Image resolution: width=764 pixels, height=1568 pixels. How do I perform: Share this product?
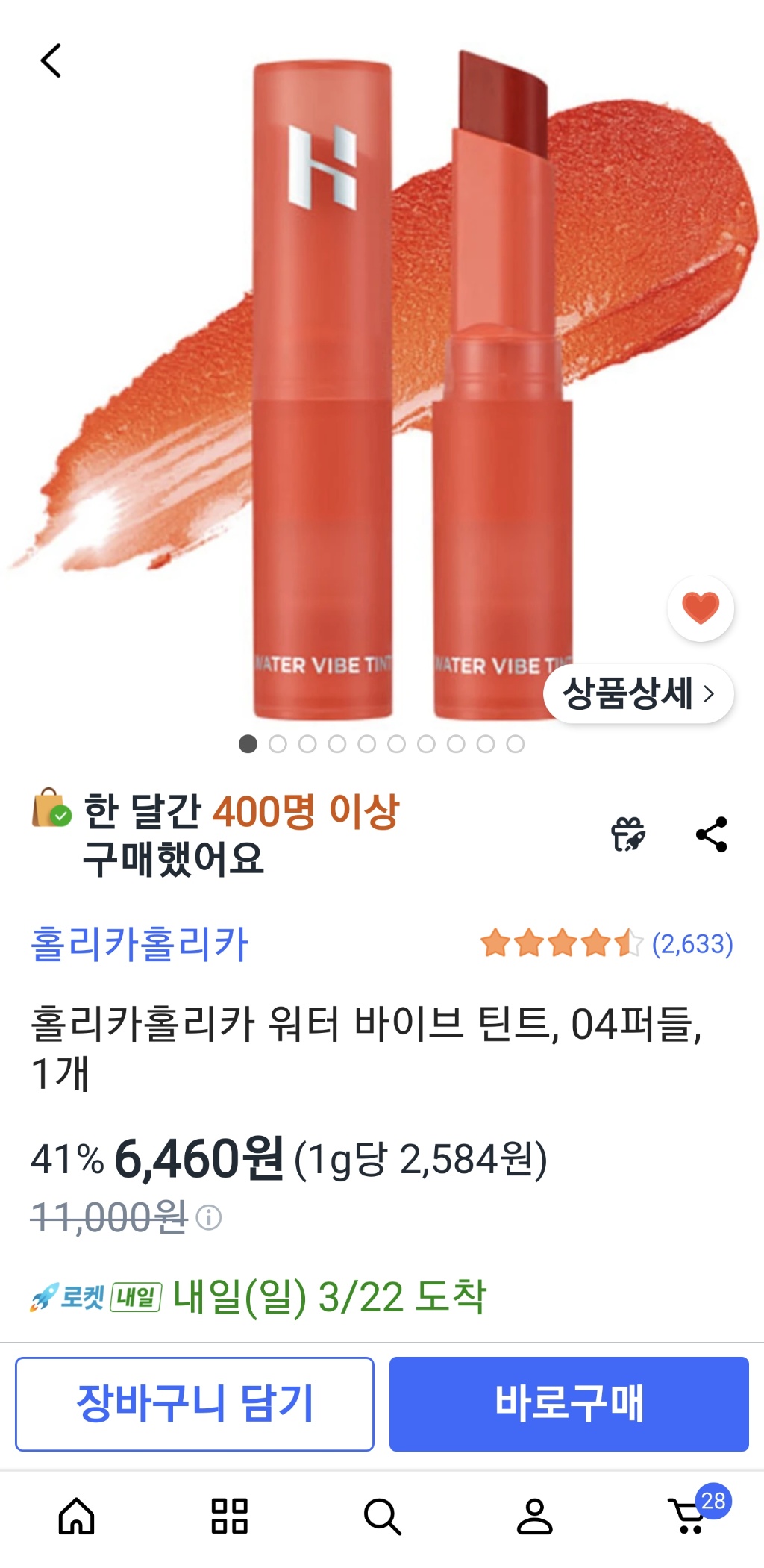[x=711, y=834]
